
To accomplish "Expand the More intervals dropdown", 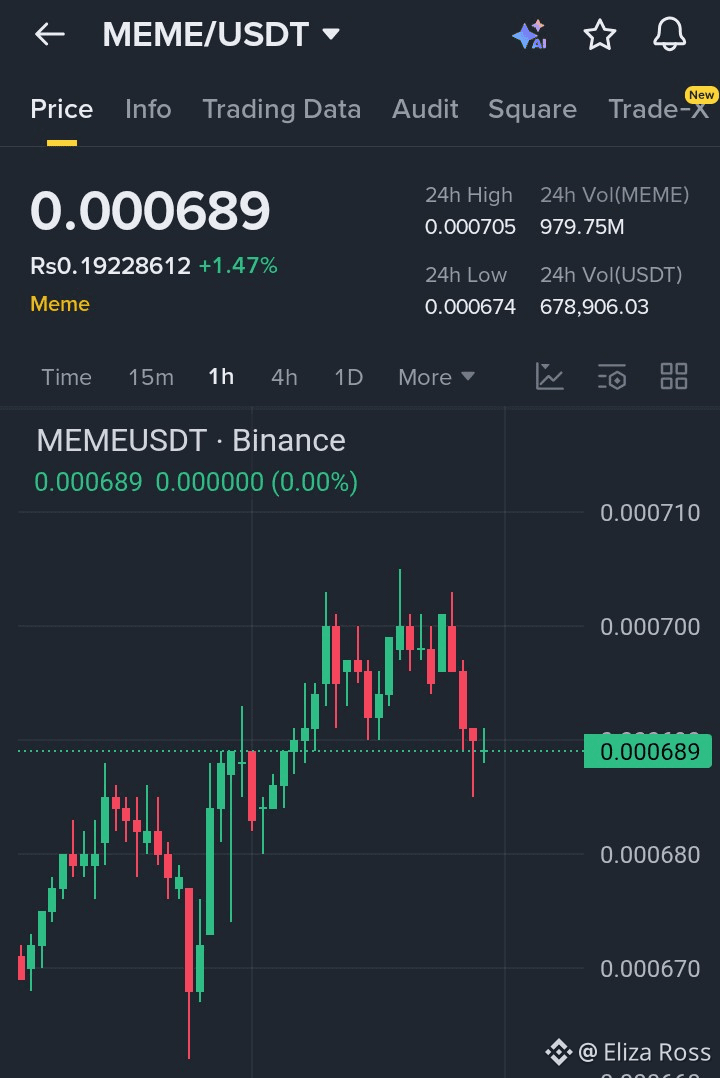I will click(436, 377).
